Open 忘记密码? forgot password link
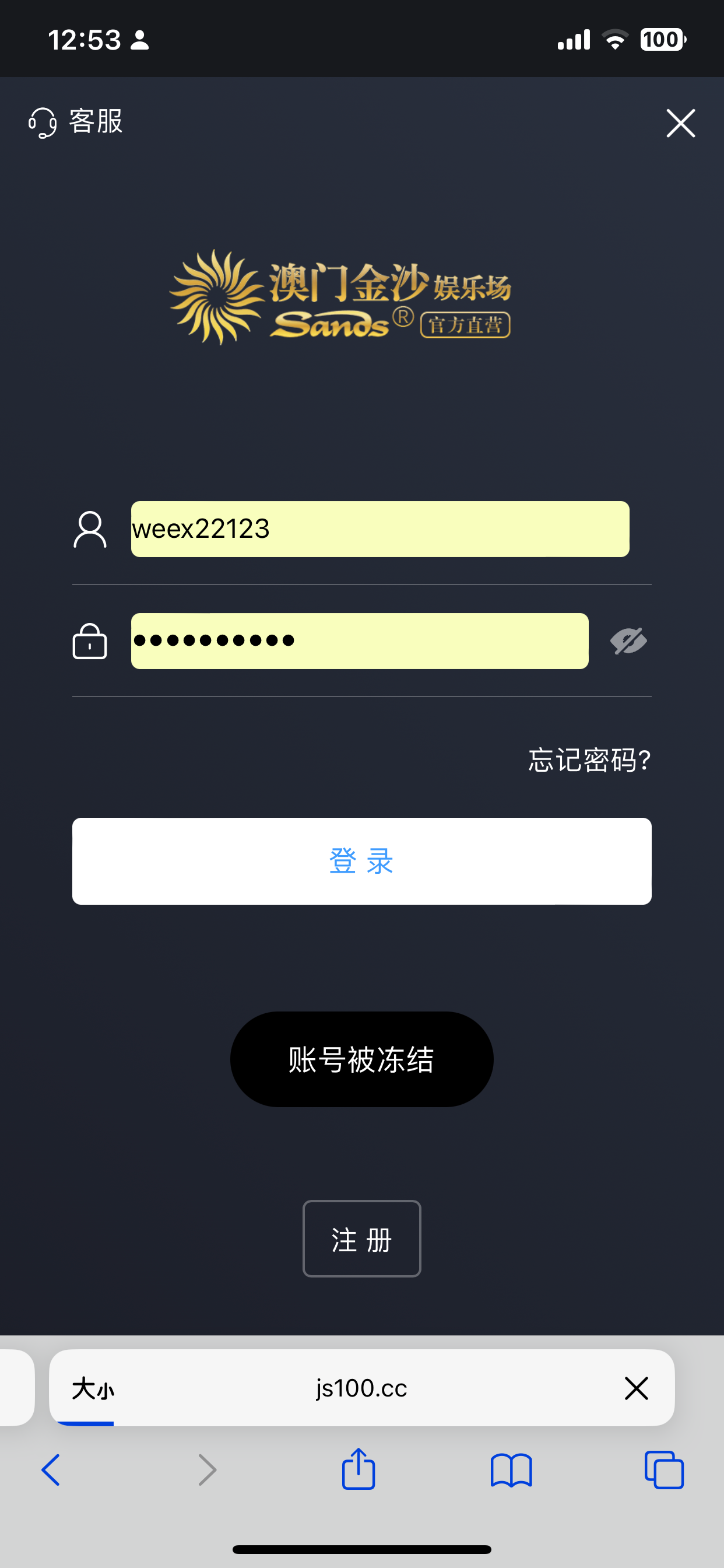 (x=589, y=759)
